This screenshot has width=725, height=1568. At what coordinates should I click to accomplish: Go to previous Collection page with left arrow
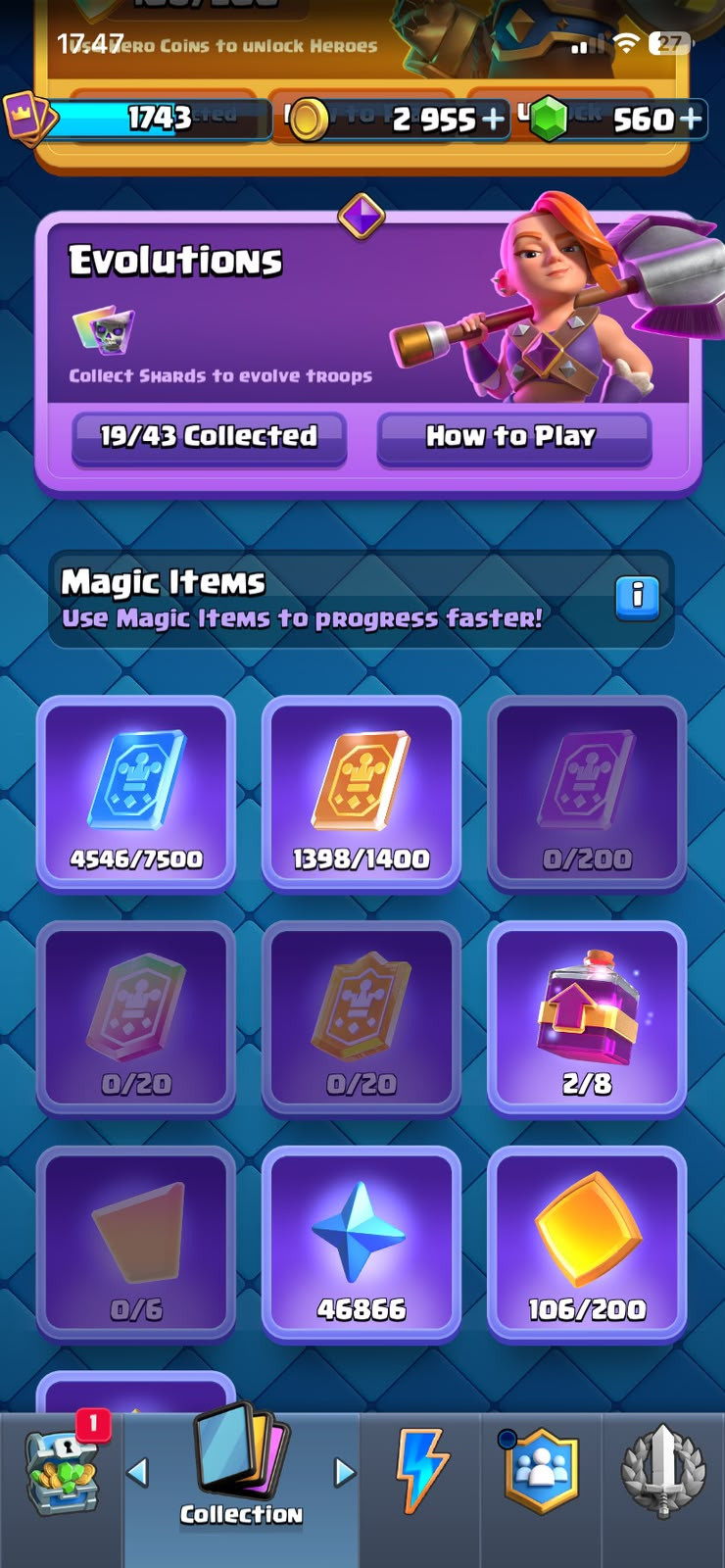click(x=138, y=1472)
